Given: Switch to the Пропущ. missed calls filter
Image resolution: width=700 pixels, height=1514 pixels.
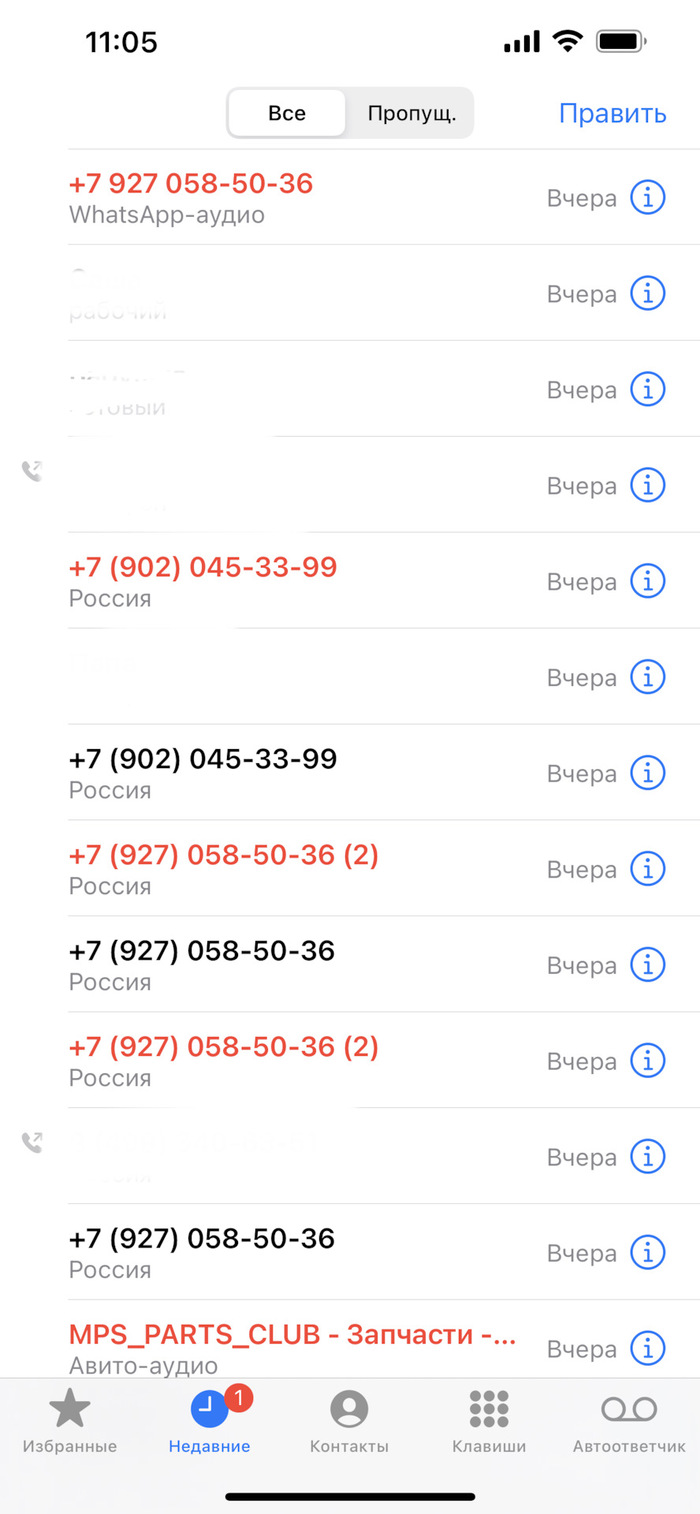Looking at the screenshot, I should (411, 113).
